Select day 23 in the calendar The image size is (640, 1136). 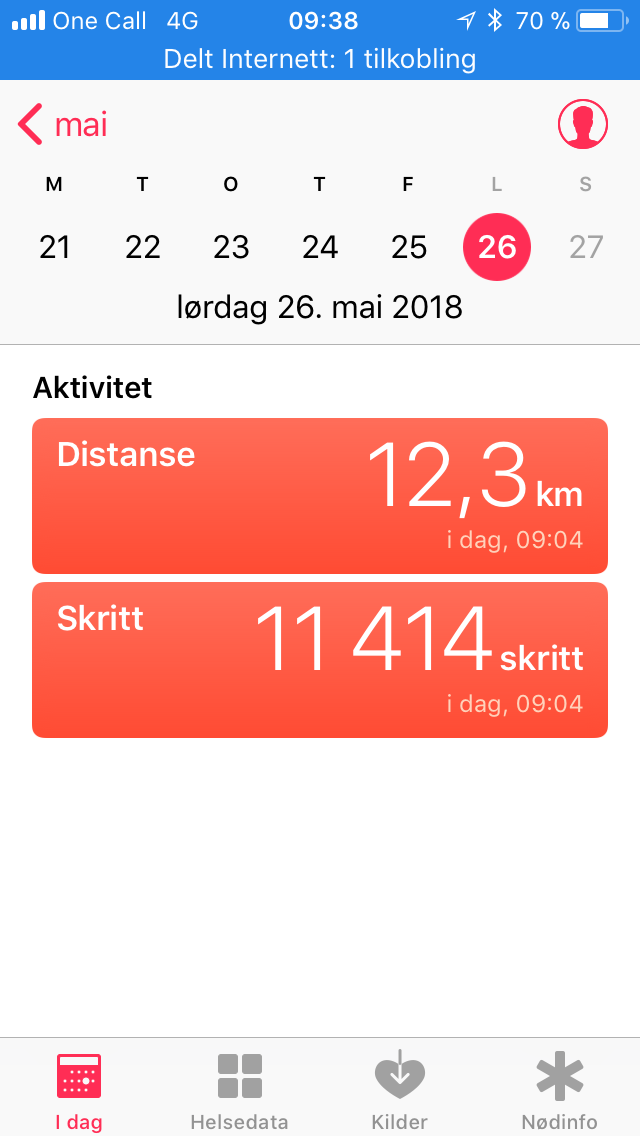click(231, 247)
